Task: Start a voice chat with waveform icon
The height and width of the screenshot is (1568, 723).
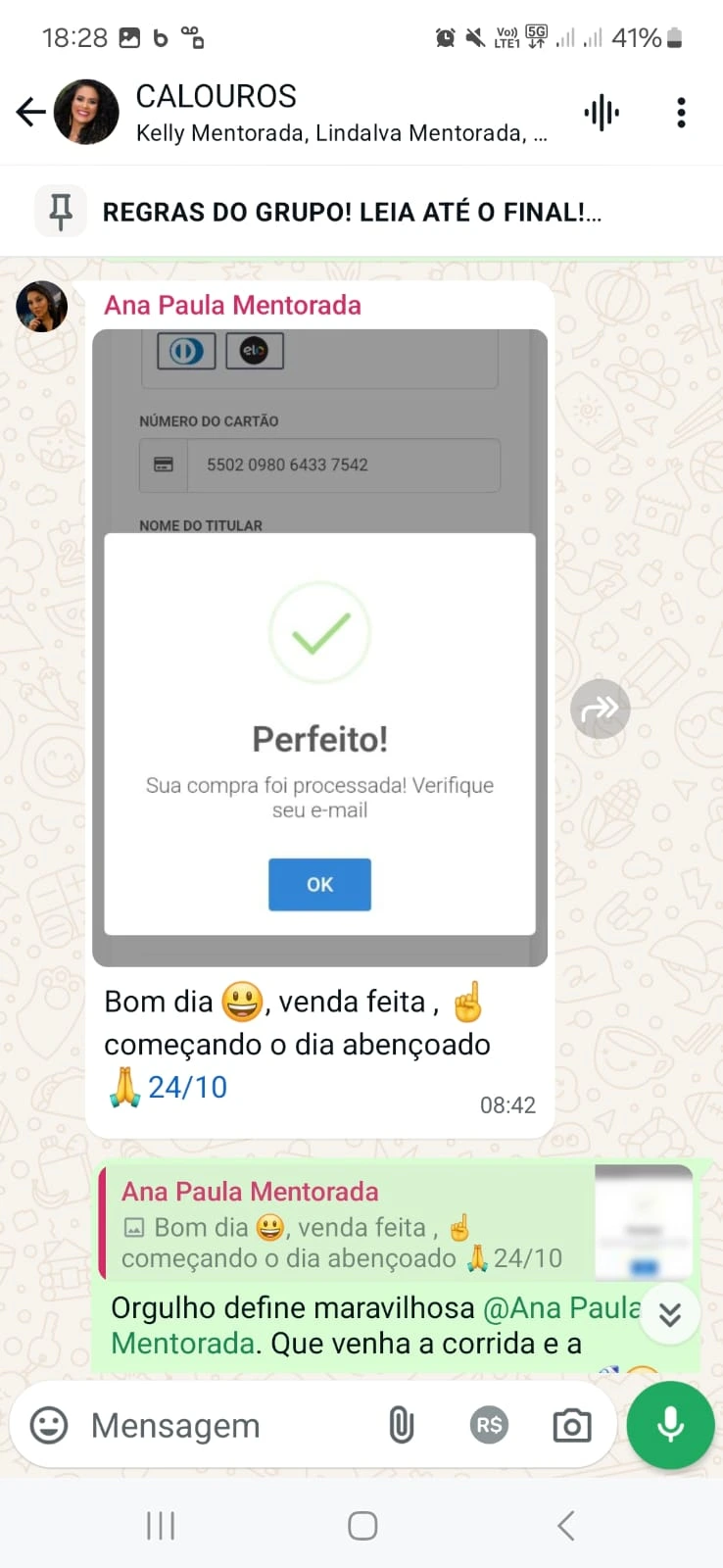Action: pos(602,113)
